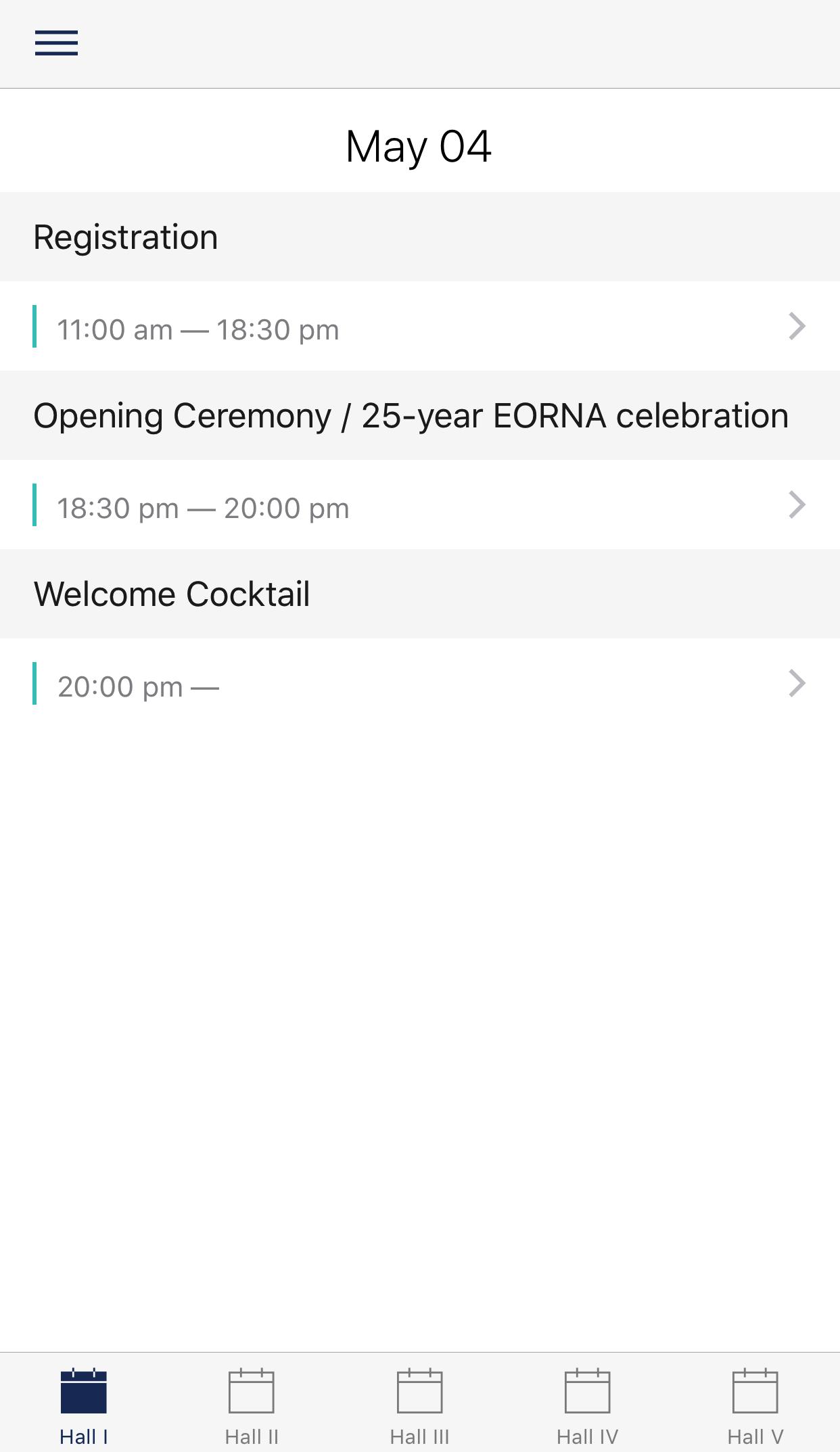The image size is (840, 1452).
Task: Open the menu via the three-line icon
Action: coord(55,43)
